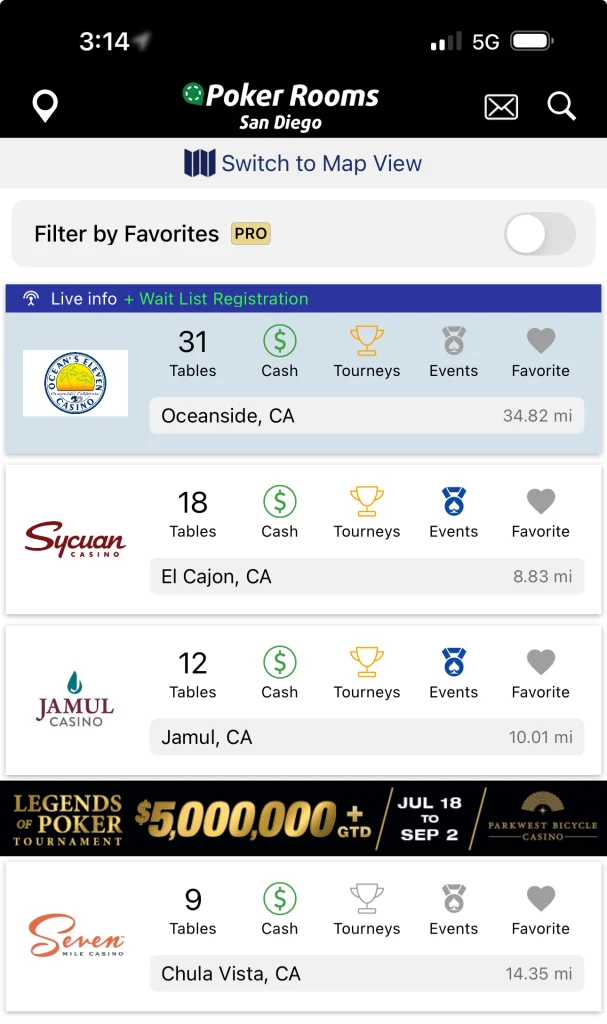View Events at Sycuan in El Cajon
The height and width of the screenshot is (1024, 607).
tap(454, 513)
